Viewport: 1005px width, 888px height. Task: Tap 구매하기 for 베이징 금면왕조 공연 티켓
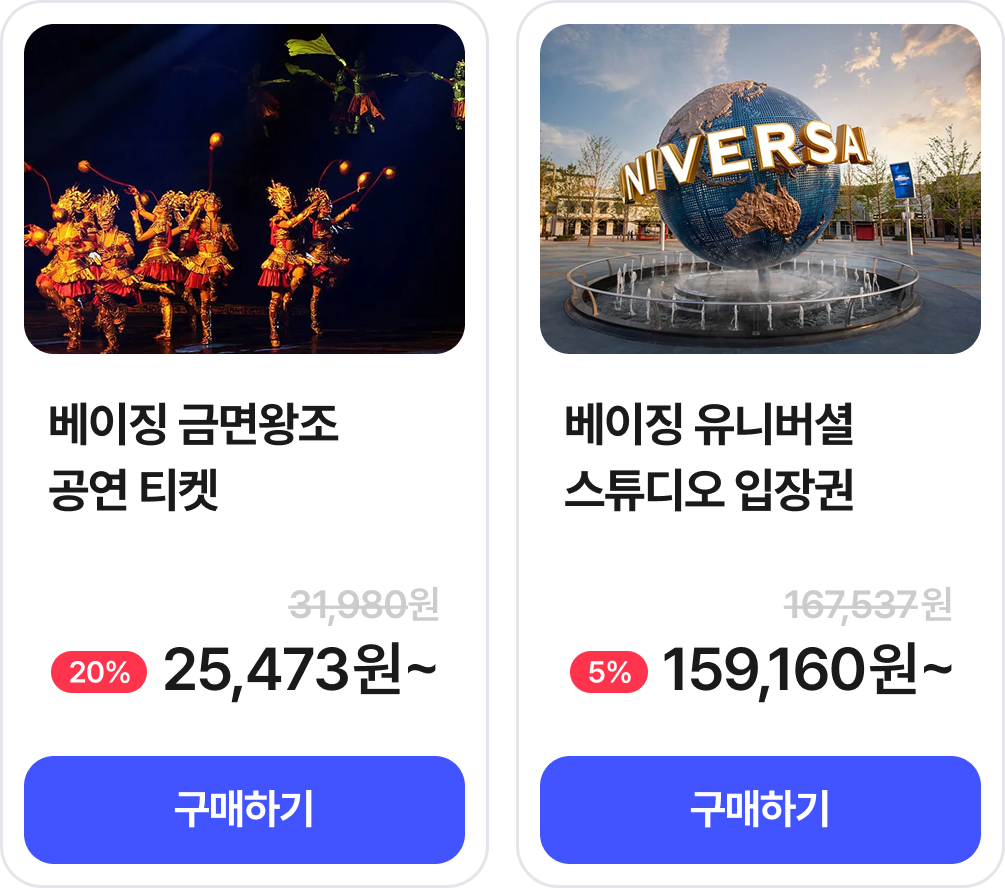click(244, 809)
